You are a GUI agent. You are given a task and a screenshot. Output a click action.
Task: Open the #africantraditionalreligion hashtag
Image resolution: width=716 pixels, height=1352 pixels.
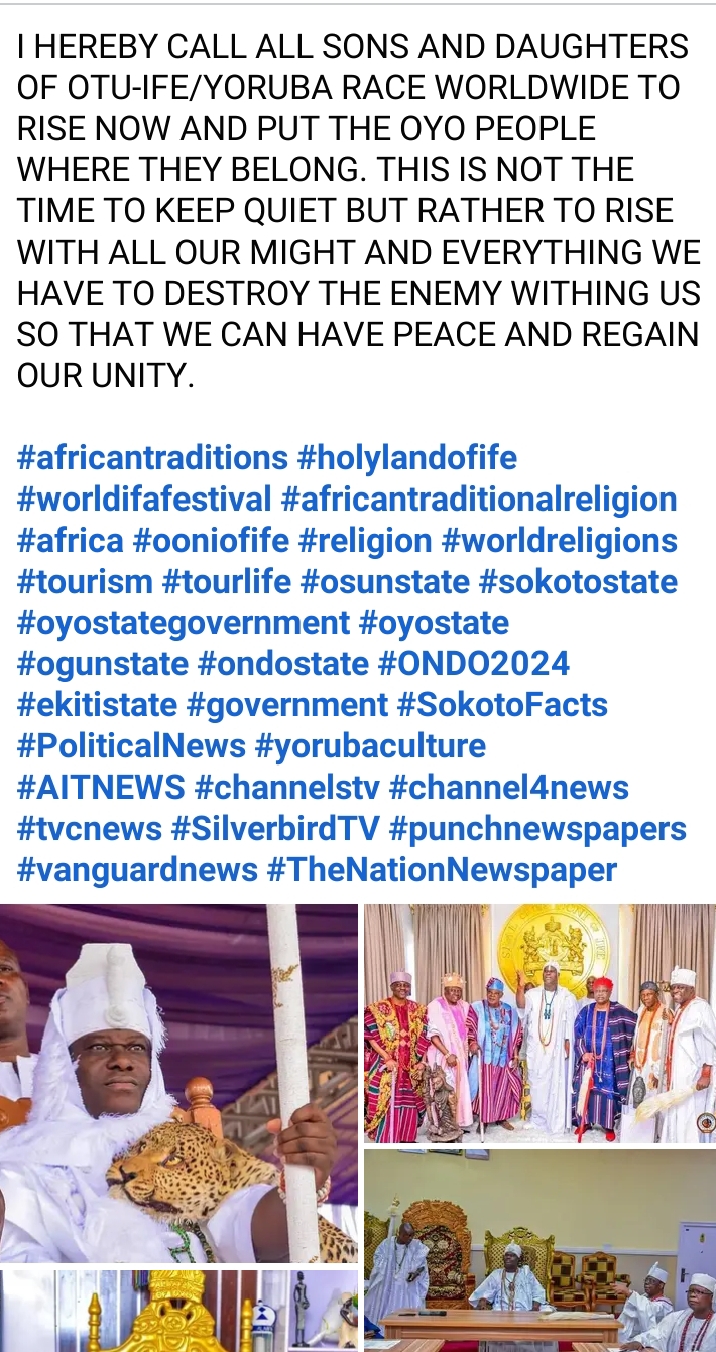[x=479, y=499]
